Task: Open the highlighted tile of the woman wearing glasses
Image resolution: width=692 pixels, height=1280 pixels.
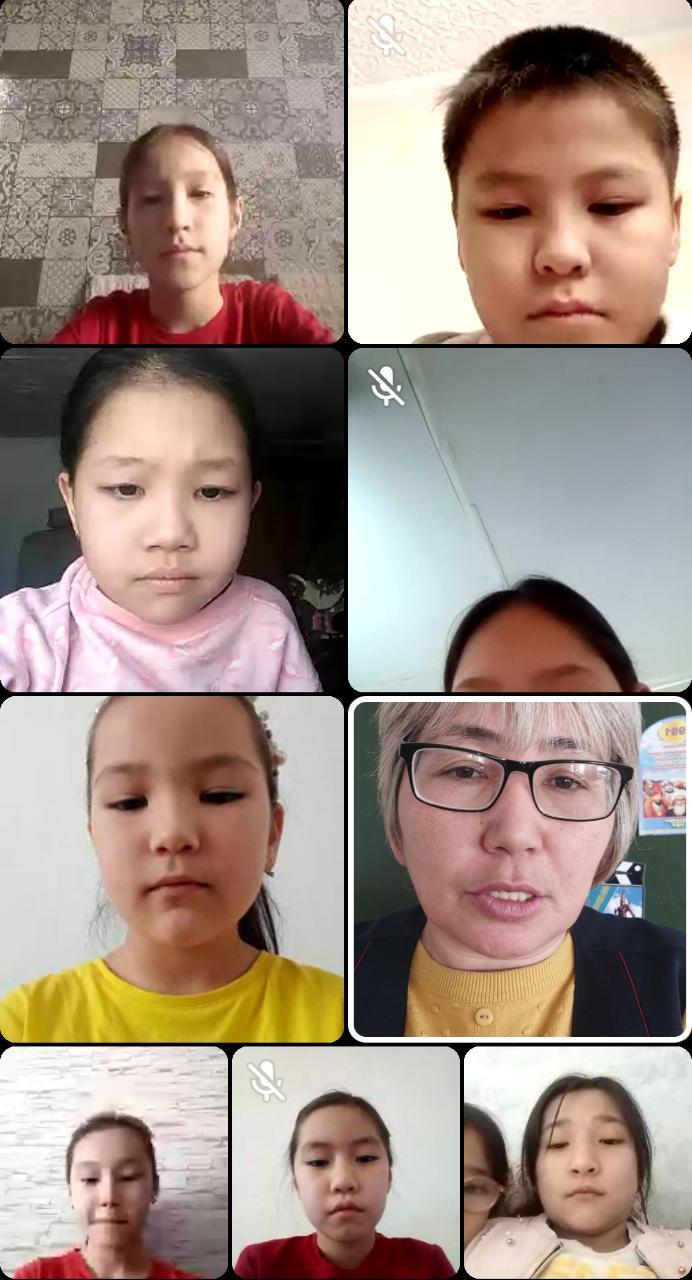Action: (x=520, y=869)
